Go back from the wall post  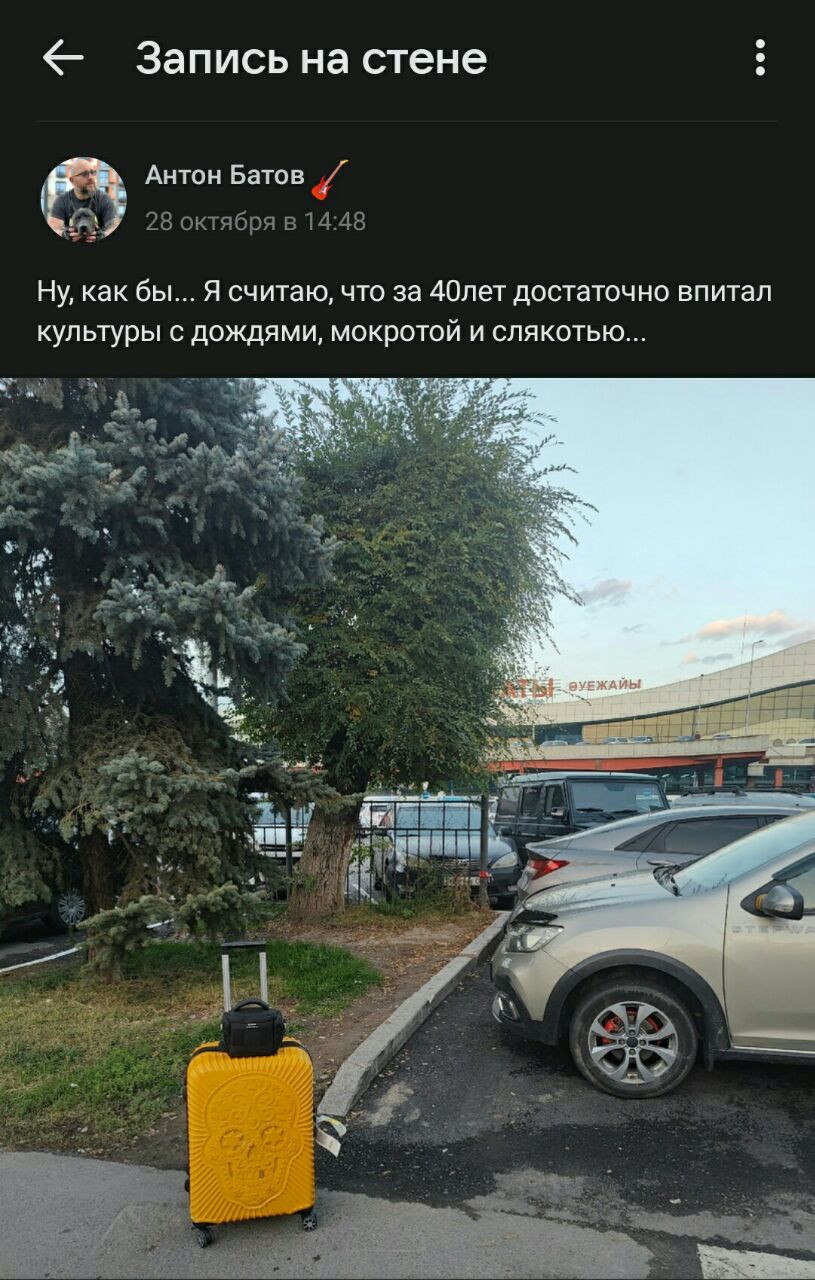[x=62, y=58]
